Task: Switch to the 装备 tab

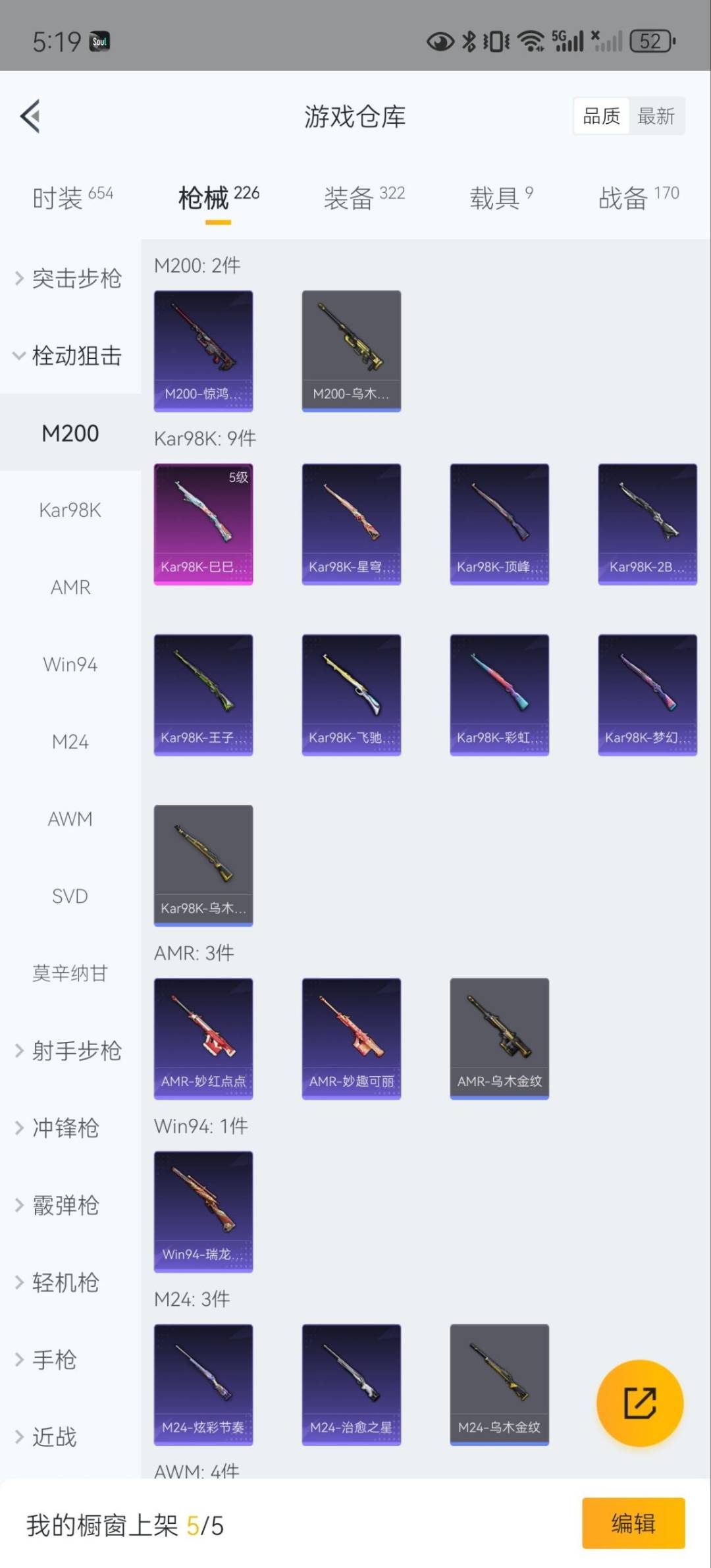Action: 363,197
